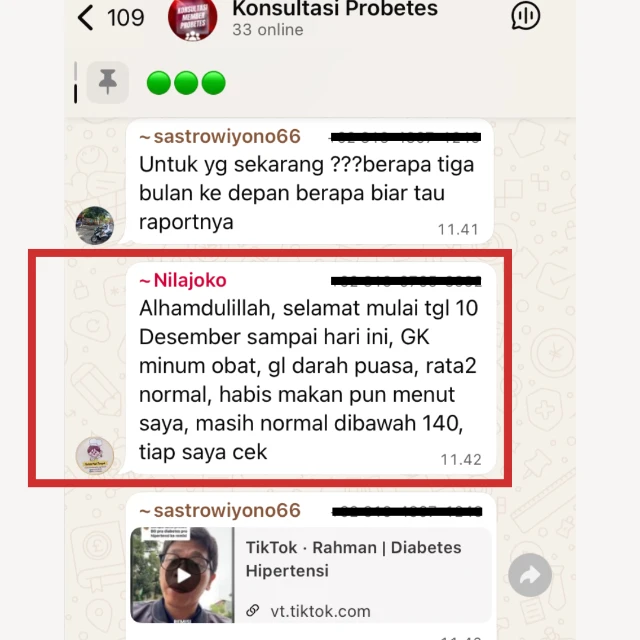Start group voice chat
This screenshot has height=640, width=640.
pyautogui.click(x=526, y=16)
